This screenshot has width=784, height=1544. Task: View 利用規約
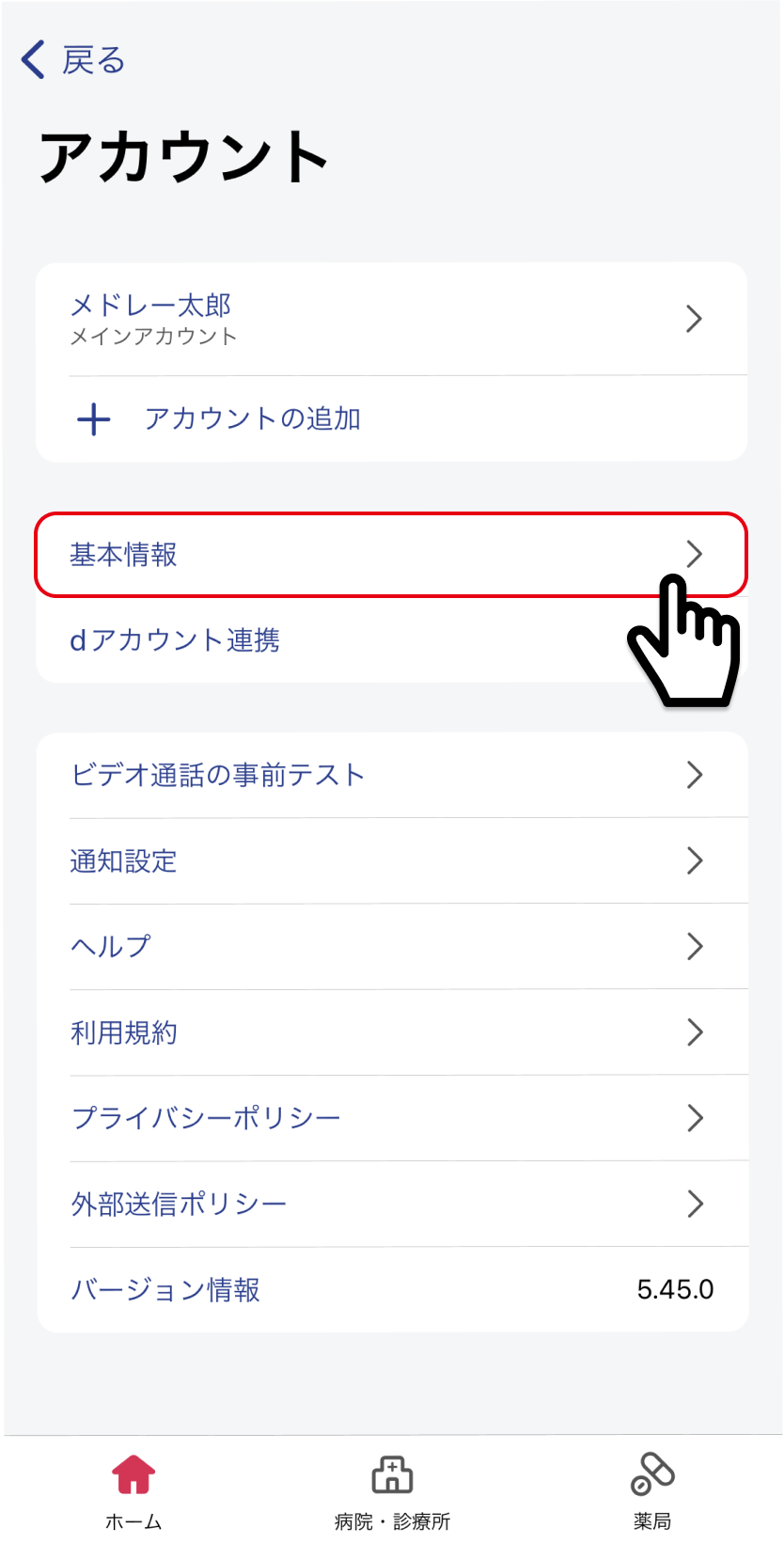(x=392, y=1032)
